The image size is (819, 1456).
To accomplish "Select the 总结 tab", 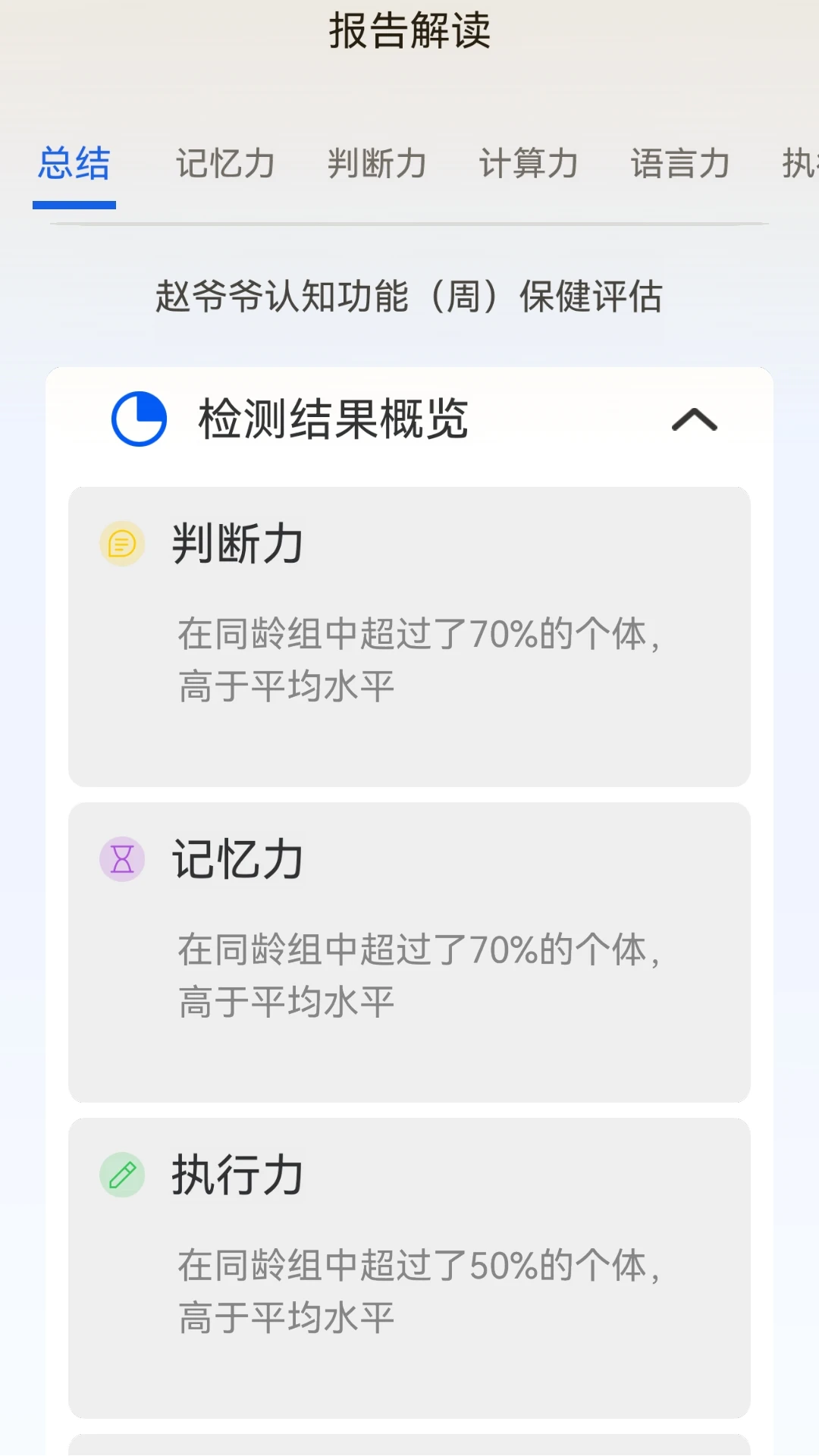I will pyautogui.click(x=74, y=164).
